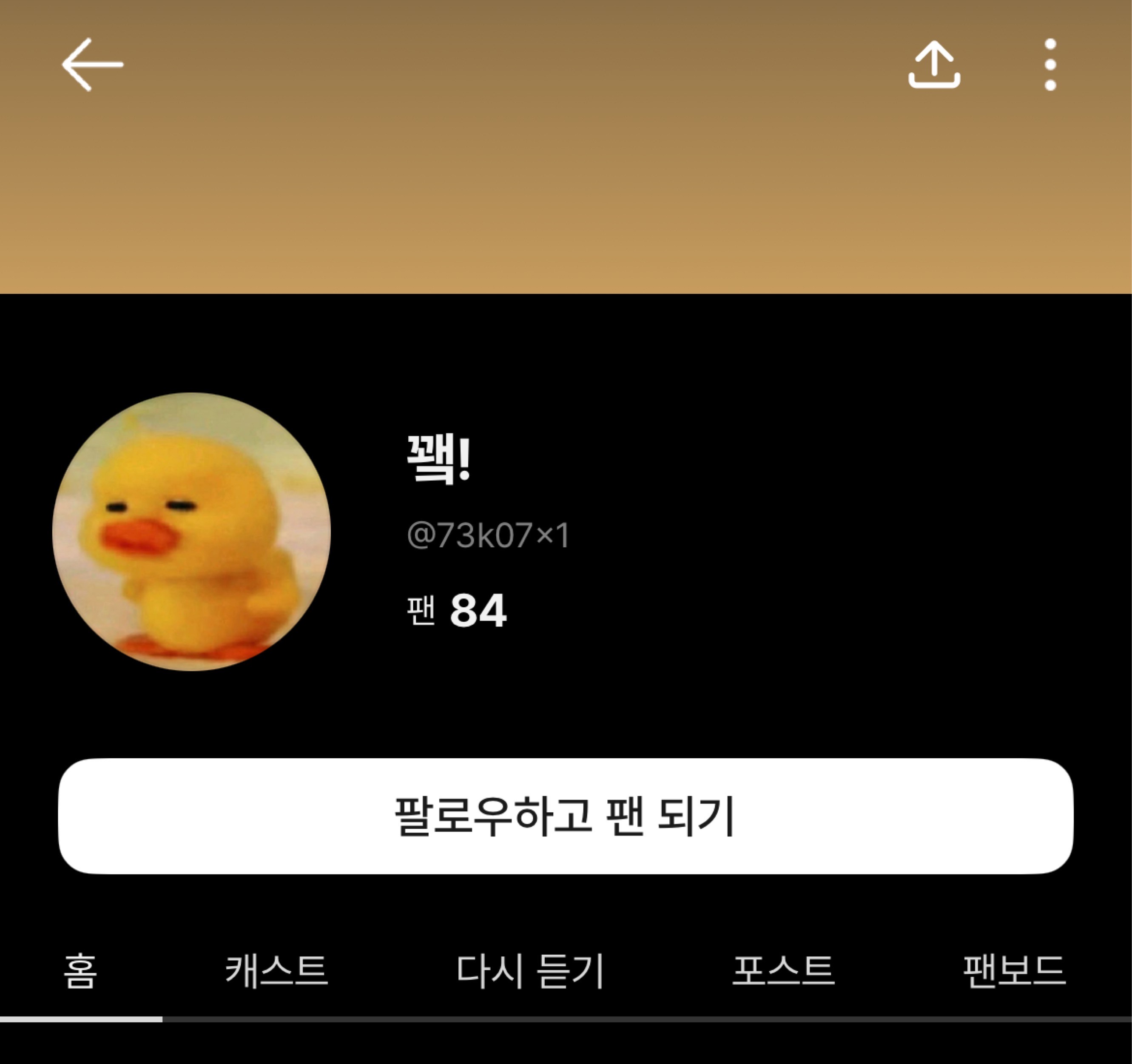Tap the 팔로우하고 팬 되기 button
1132x1064 pixels.
566,816
